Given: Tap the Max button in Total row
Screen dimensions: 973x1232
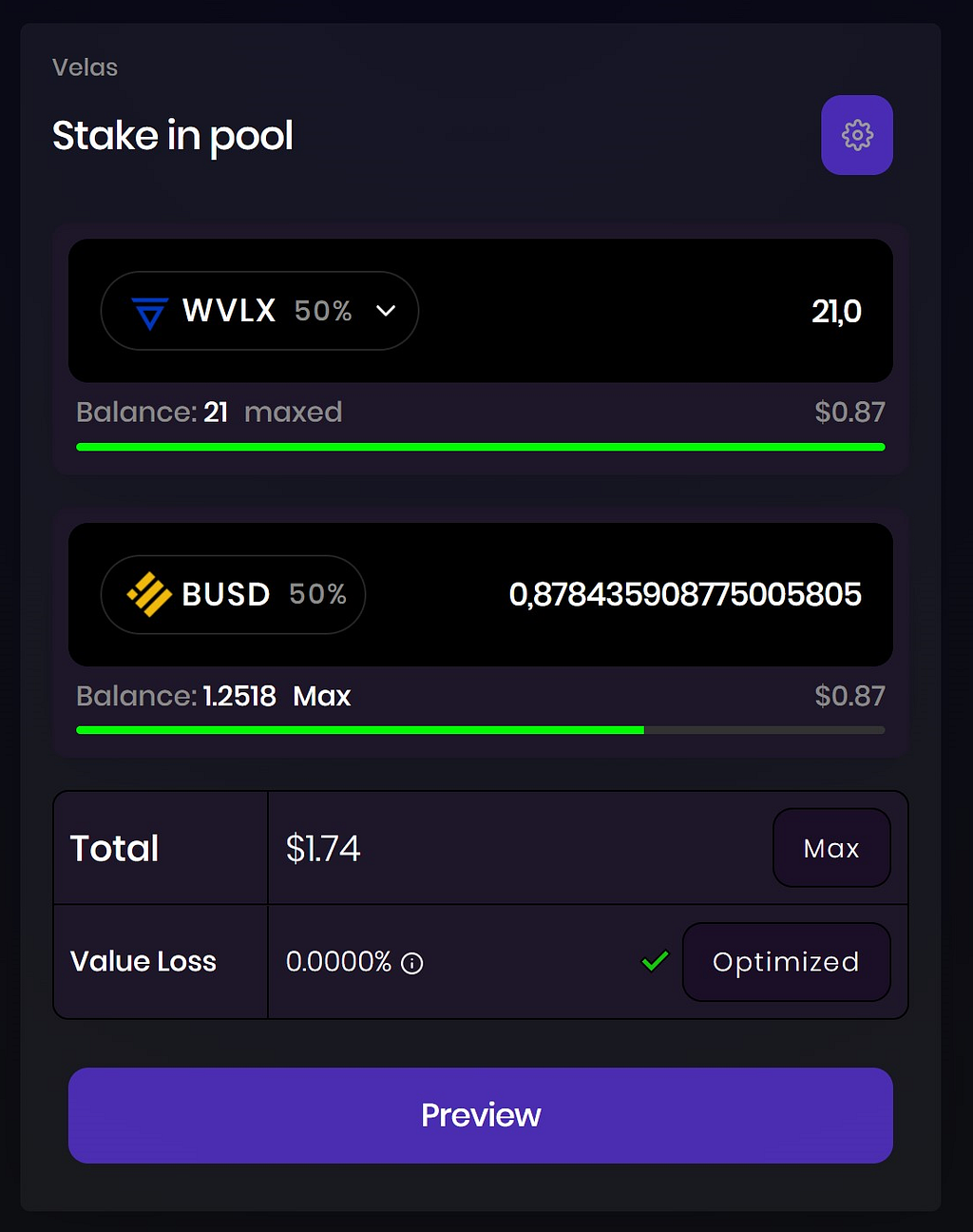Looking at the screenshot, I should 830,848.
